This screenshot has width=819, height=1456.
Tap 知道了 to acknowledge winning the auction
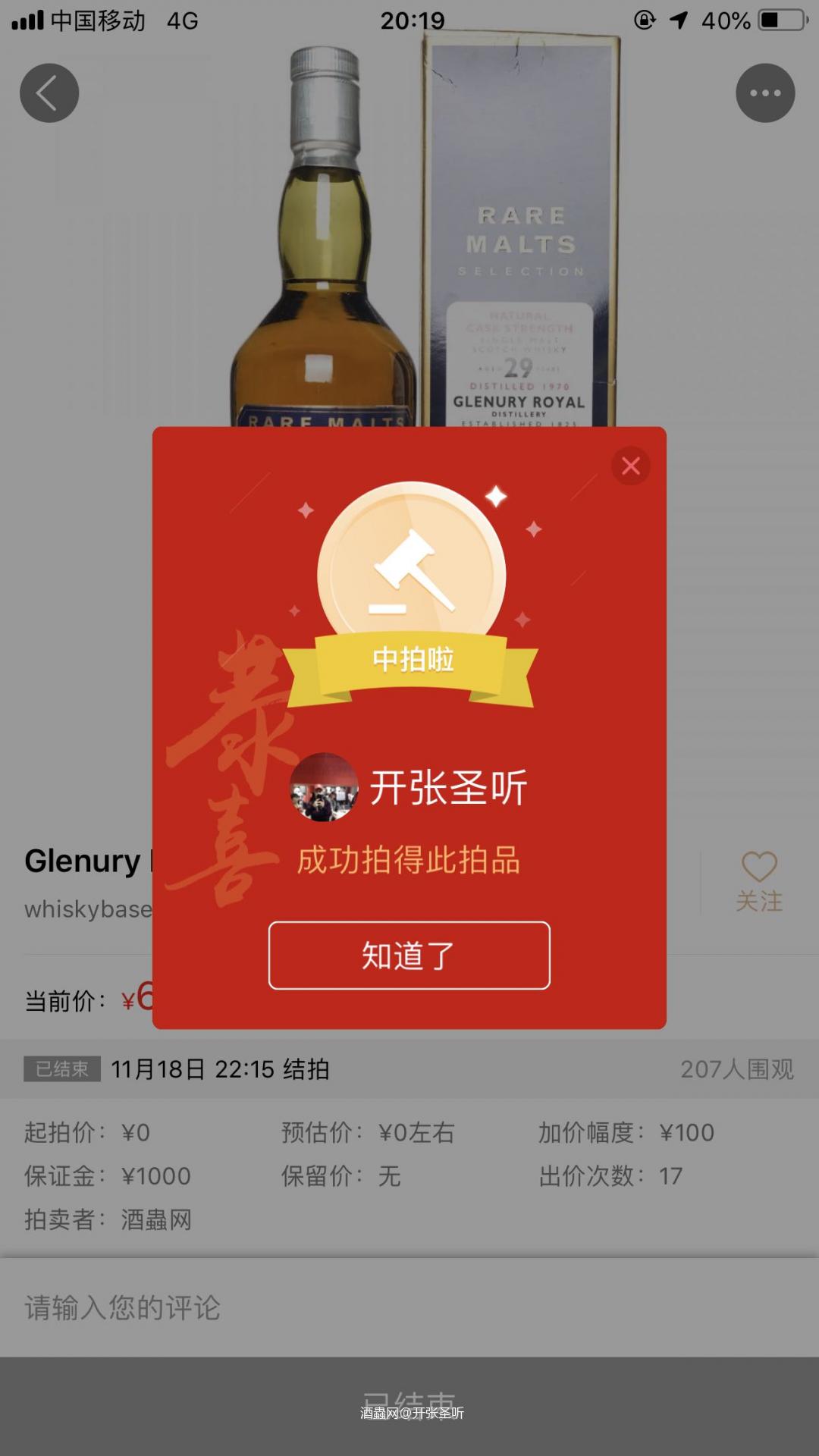tap(409, 956)
